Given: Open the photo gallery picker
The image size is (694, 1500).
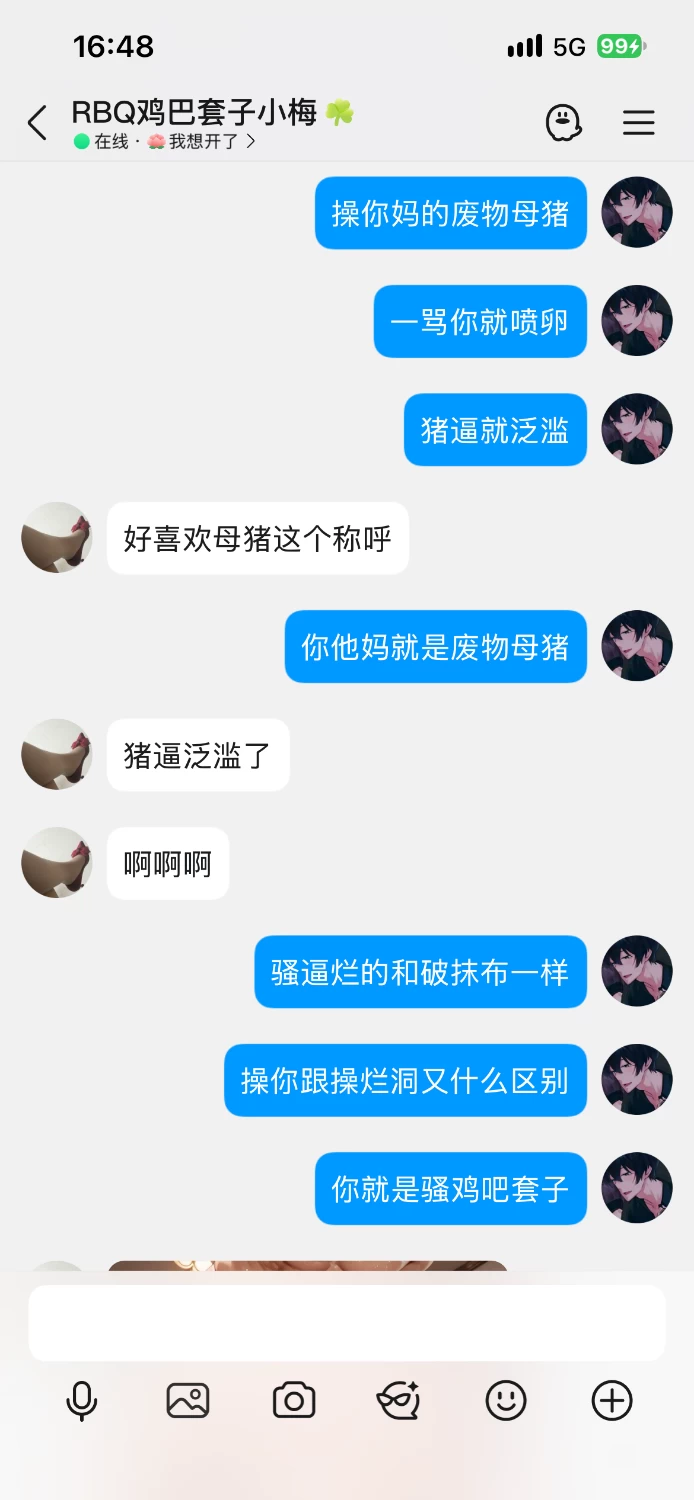Looking at the screenshot, I should [188, 1400].
